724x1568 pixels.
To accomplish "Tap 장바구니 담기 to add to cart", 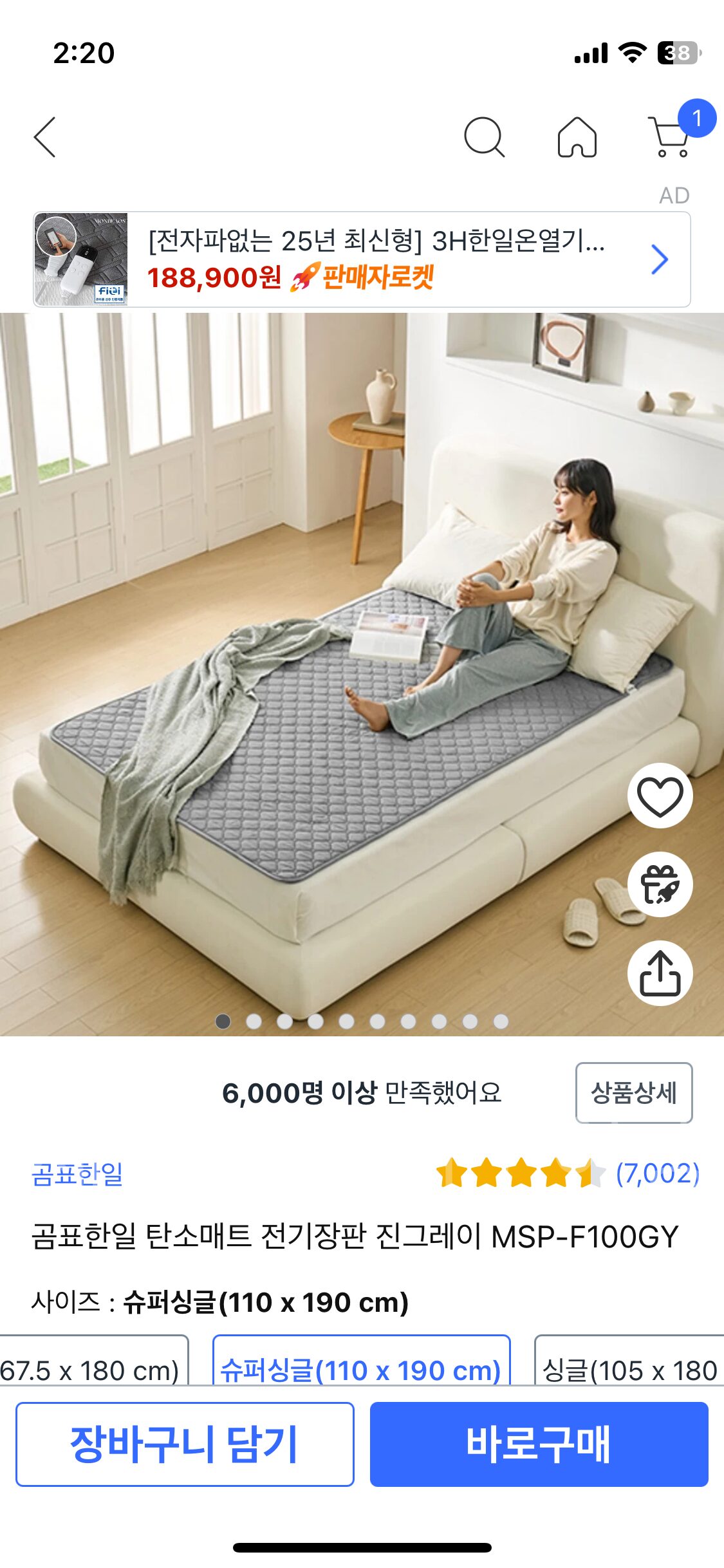I will pos(185,1444).
